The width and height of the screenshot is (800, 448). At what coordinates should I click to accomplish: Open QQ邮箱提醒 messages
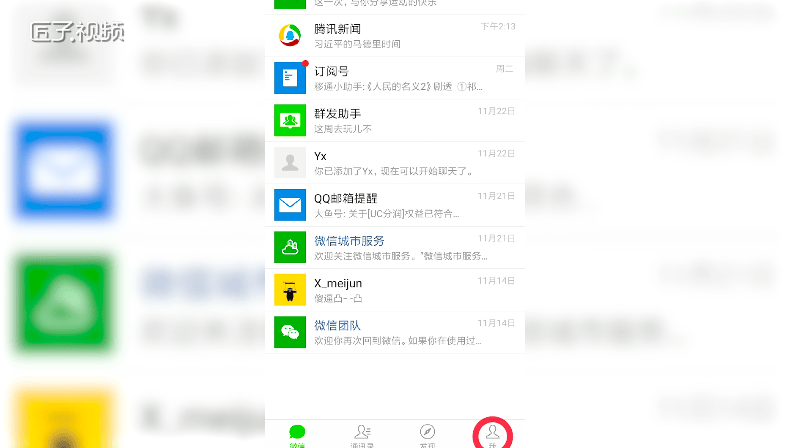point(395,204)
